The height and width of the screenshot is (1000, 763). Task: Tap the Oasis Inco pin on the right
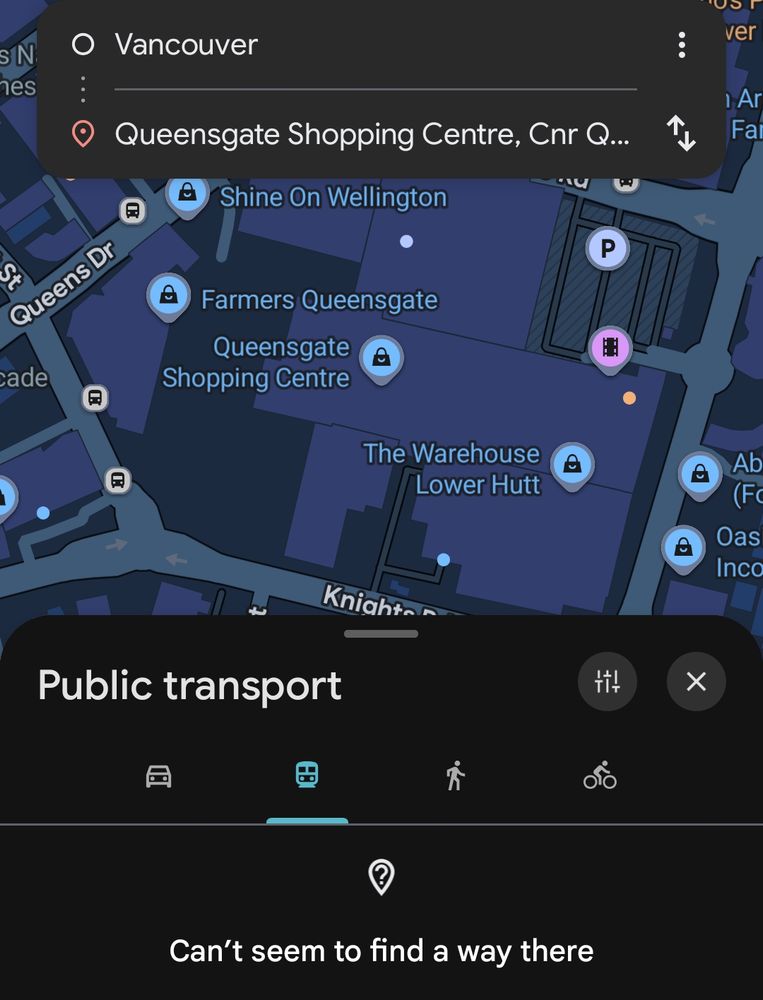click(684, 547)
